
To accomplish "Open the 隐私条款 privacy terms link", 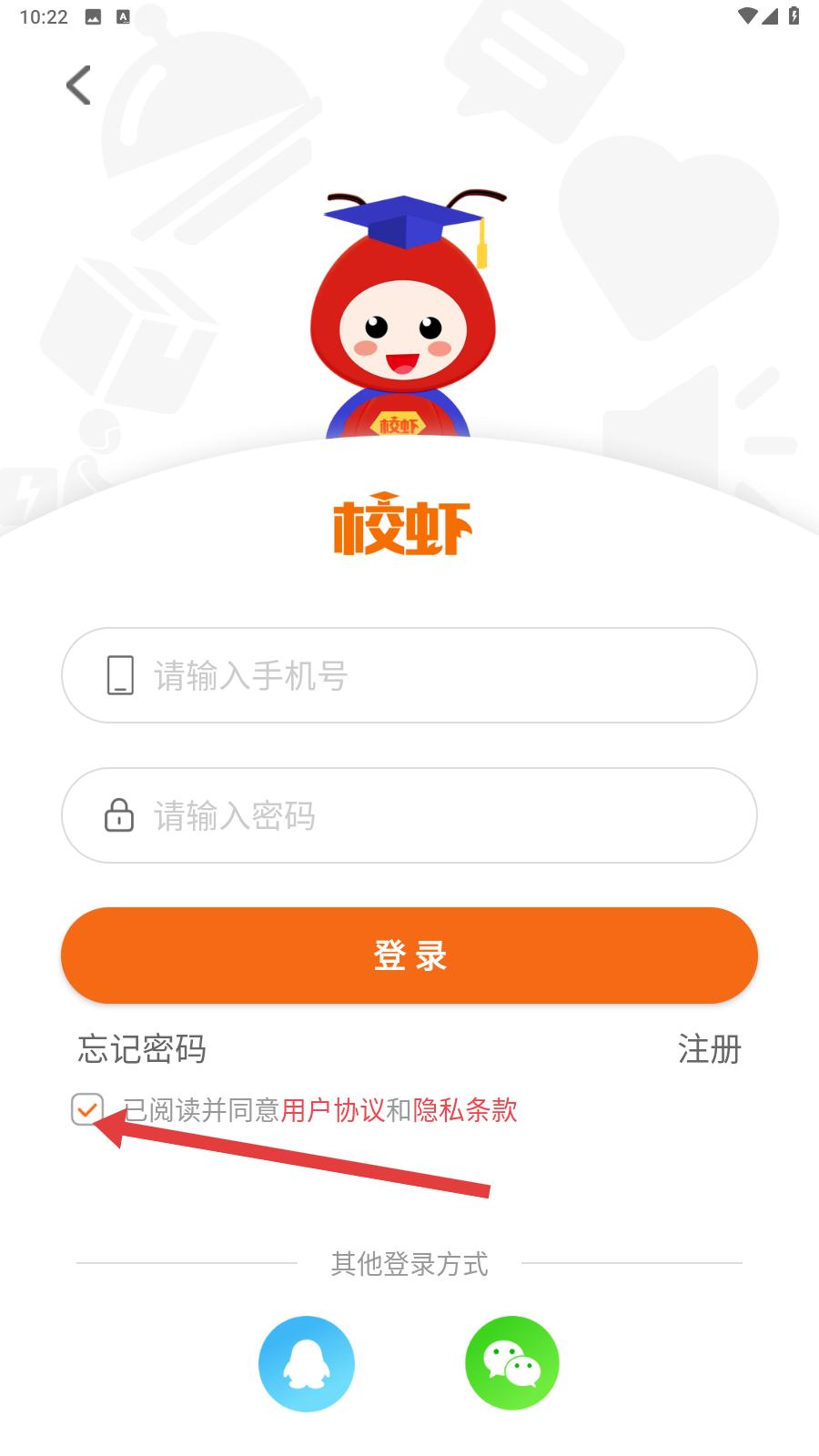I will (x=465, y=1110).
